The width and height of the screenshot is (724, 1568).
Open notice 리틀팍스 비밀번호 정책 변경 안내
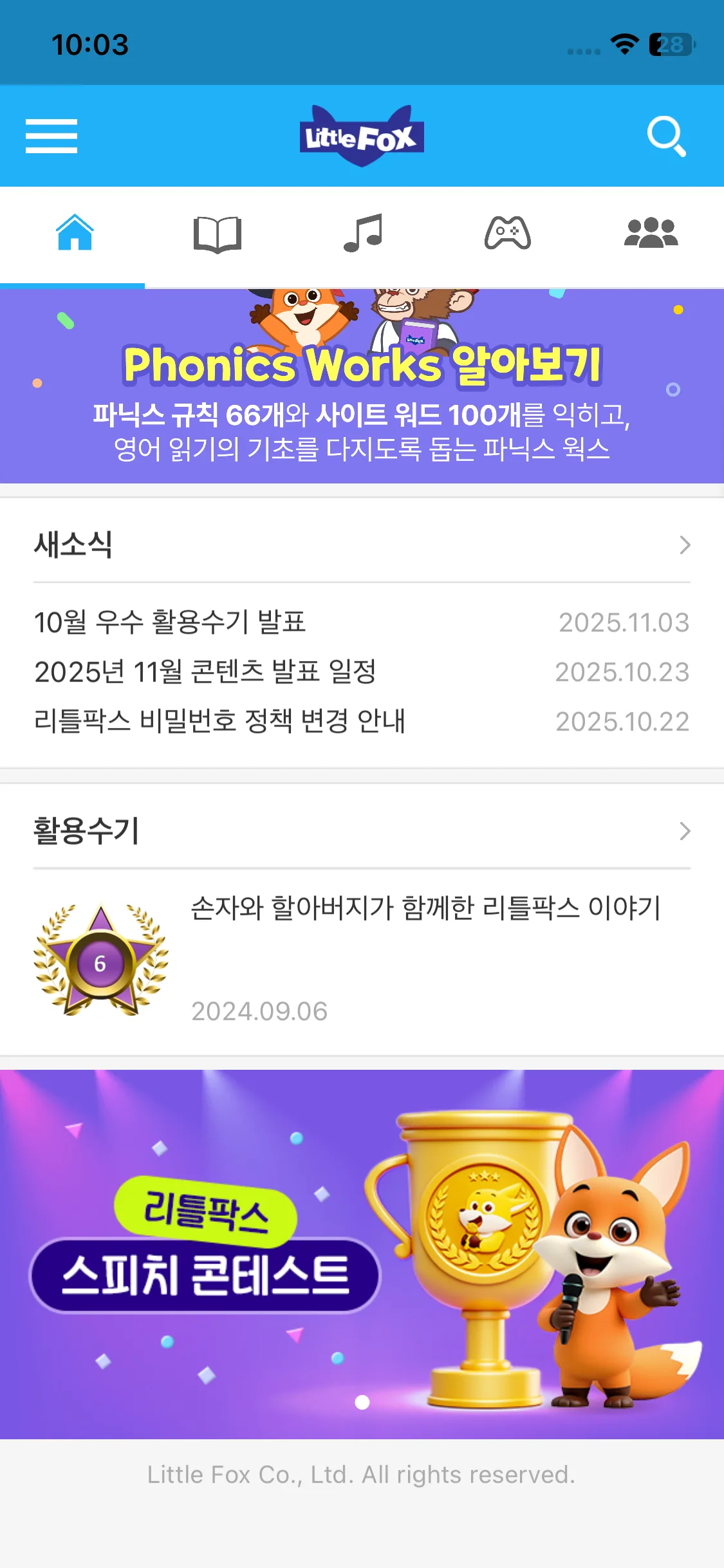coord(219,721)
